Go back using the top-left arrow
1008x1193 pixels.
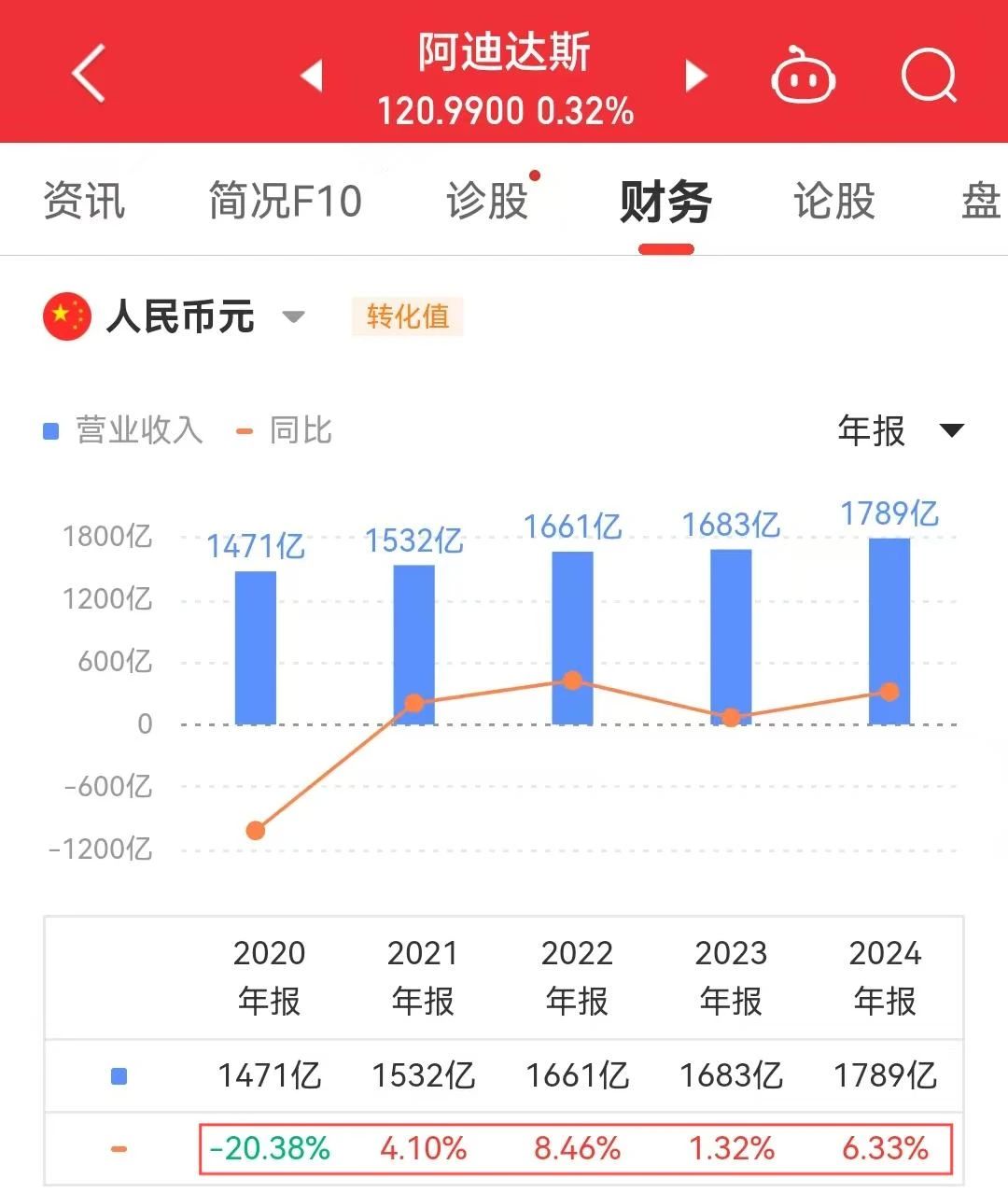tap(89, 73)
